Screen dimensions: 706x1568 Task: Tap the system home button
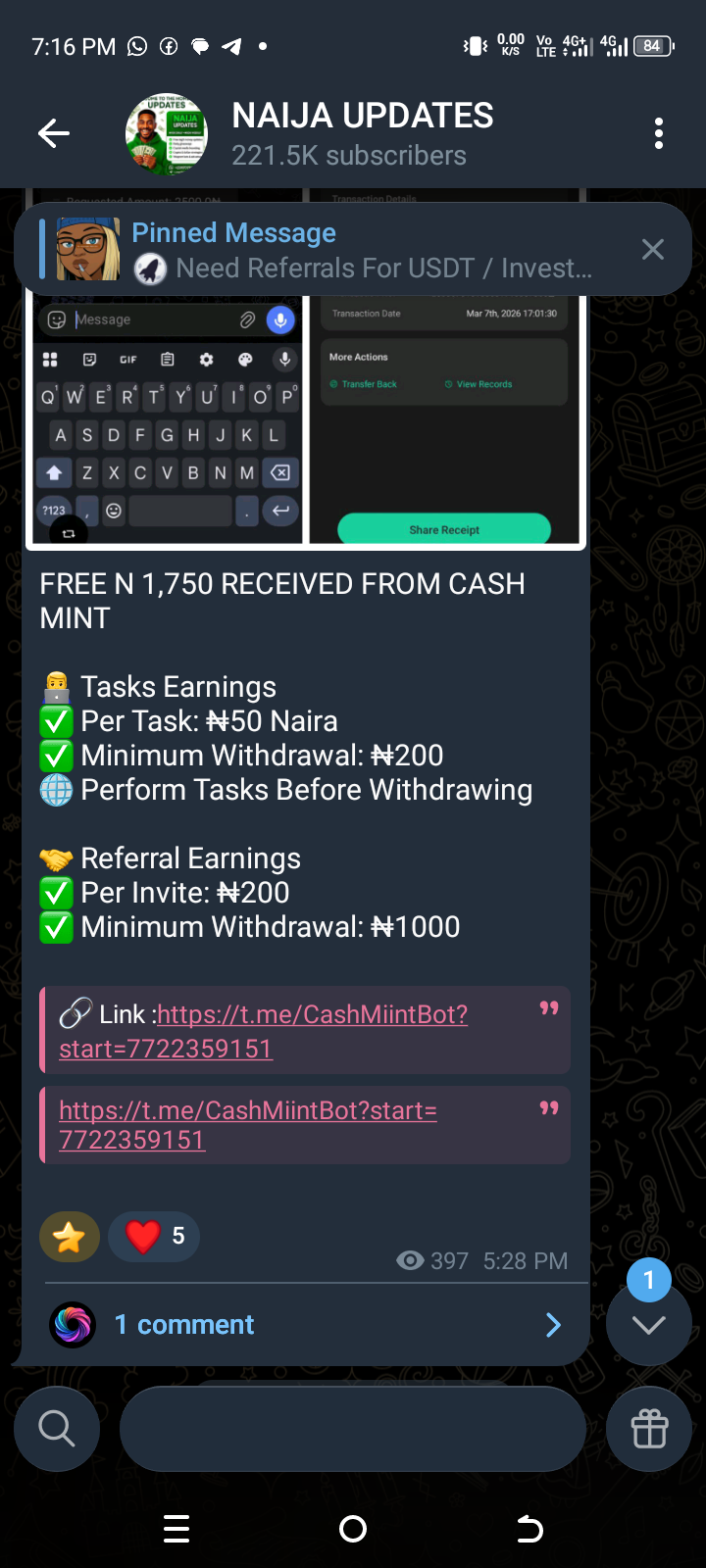(353, 1529)
